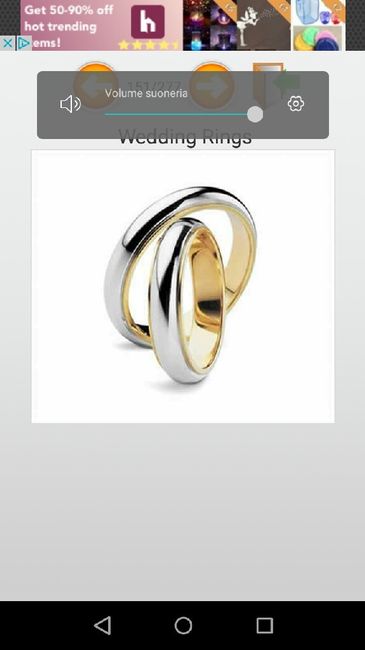This screenshot has height=650, width=365.
Task: Show recent apps
Action: pos(264,625)
